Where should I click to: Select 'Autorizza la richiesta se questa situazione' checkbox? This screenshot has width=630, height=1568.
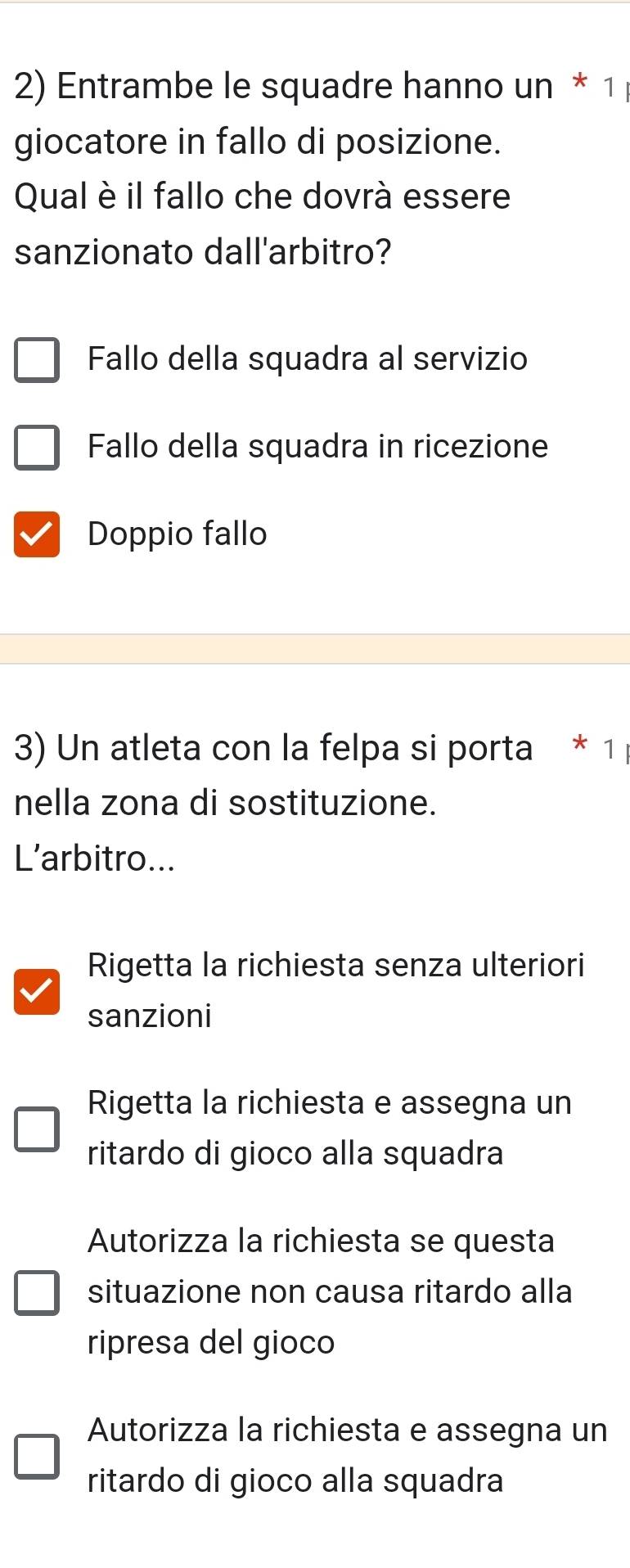(x=37, y=1292)
